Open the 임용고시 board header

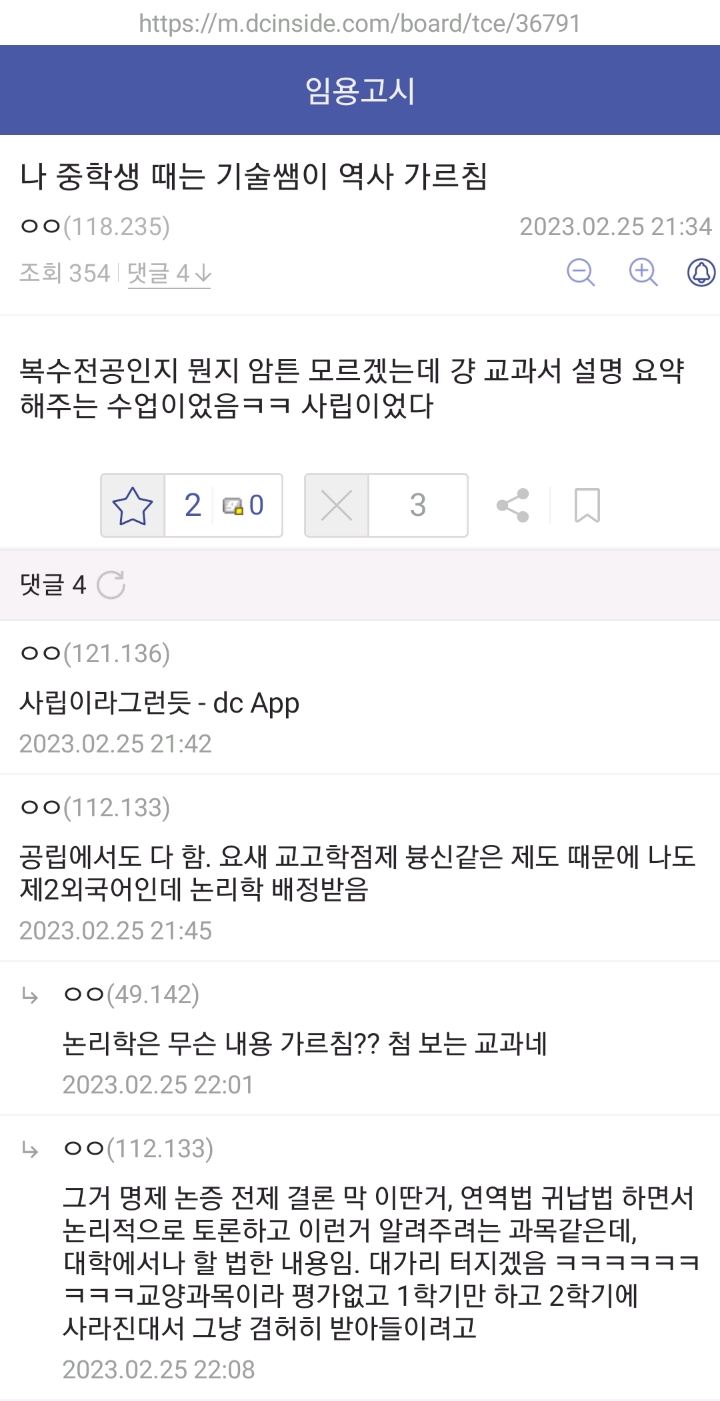pos(360,91)
